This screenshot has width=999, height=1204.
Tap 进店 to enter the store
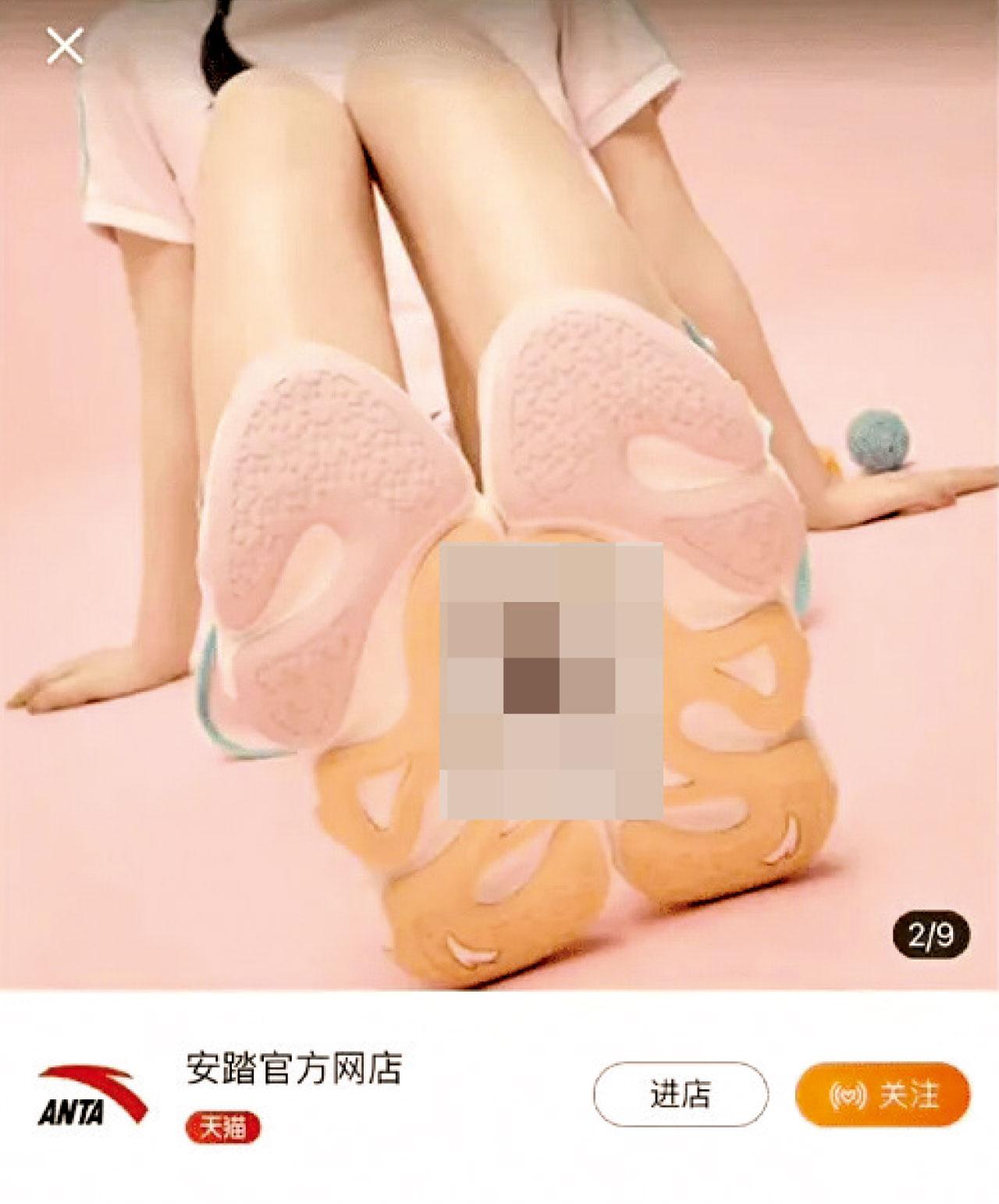(x=681, y=1094)
